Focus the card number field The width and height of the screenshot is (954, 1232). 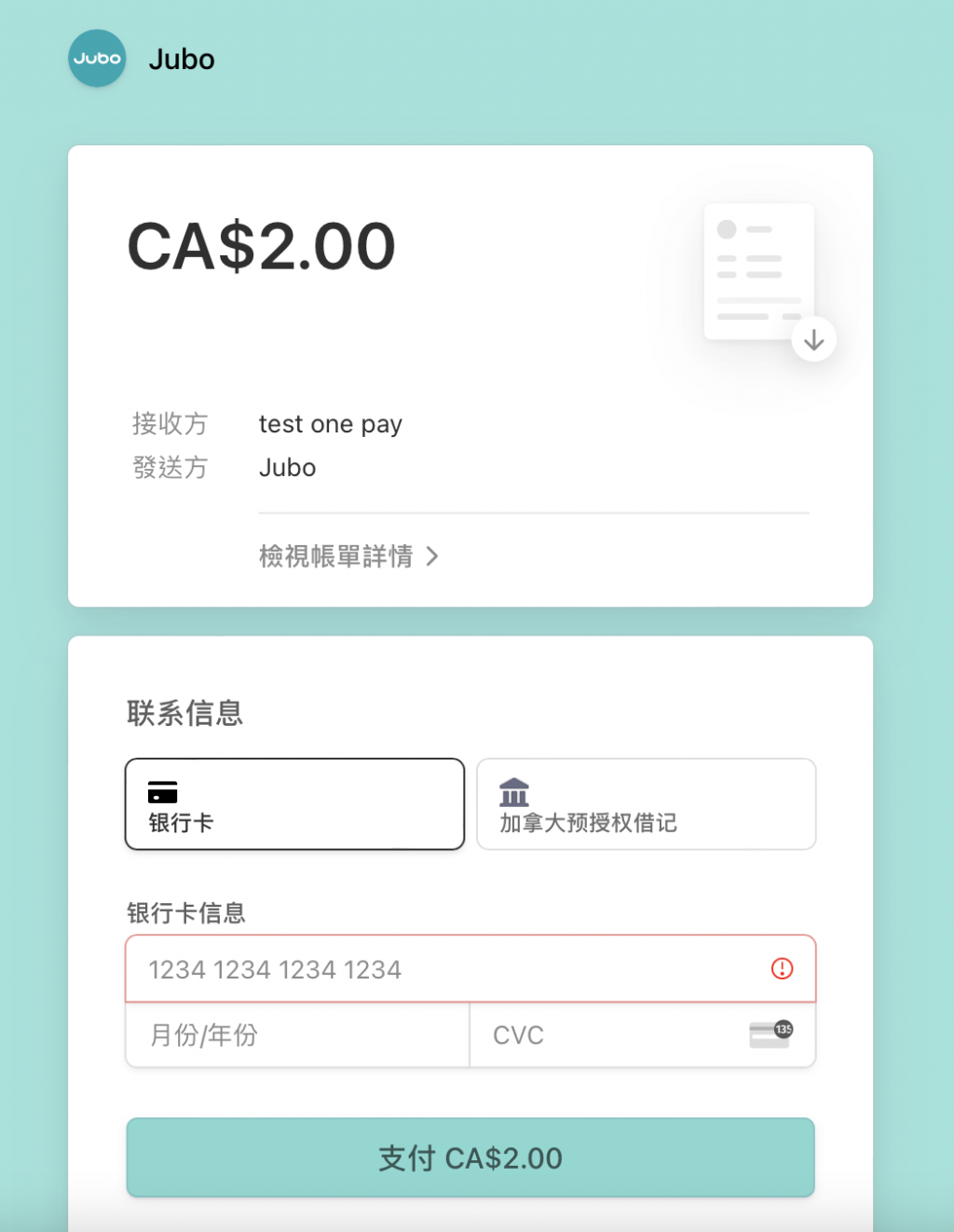447,969
